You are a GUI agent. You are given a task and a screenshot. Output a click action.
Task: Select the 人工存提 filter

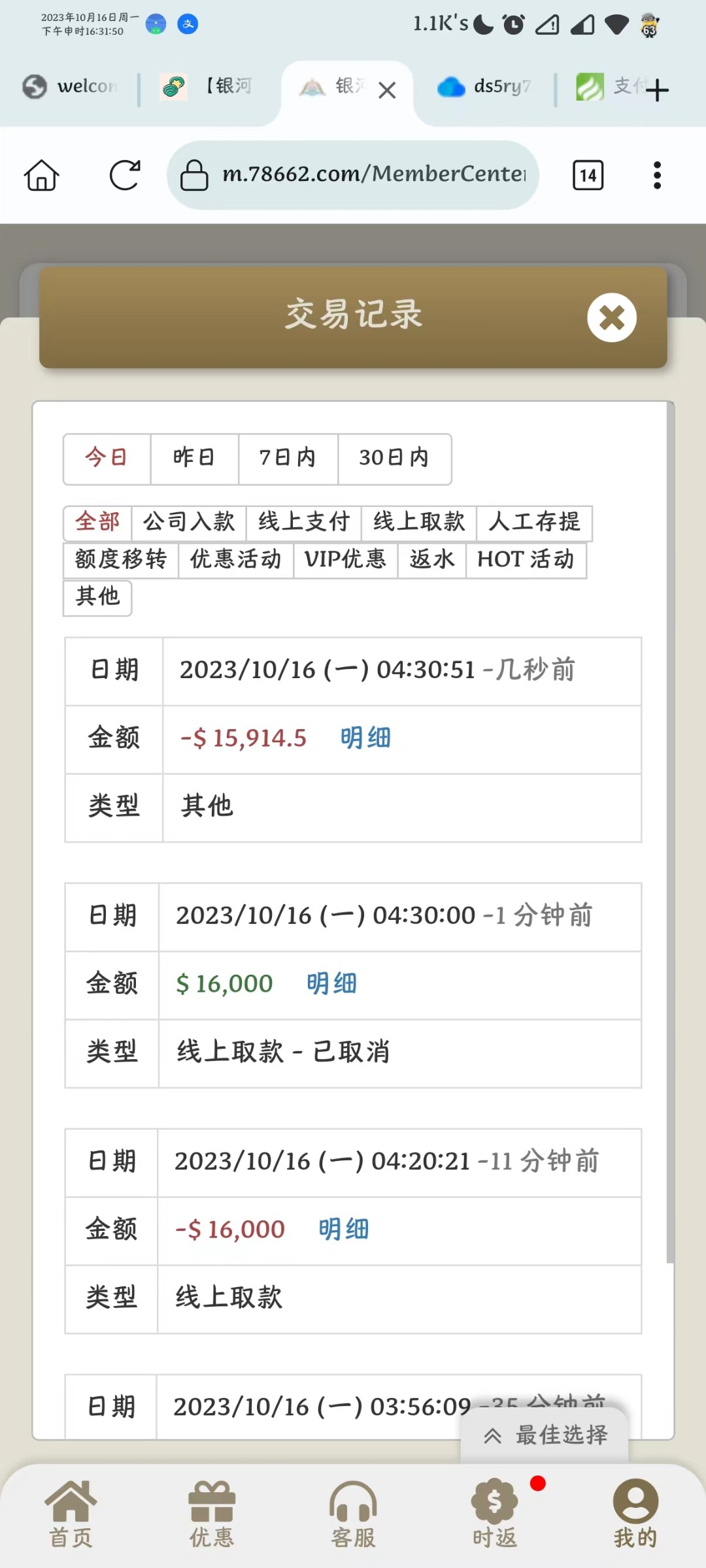(534, 522)
